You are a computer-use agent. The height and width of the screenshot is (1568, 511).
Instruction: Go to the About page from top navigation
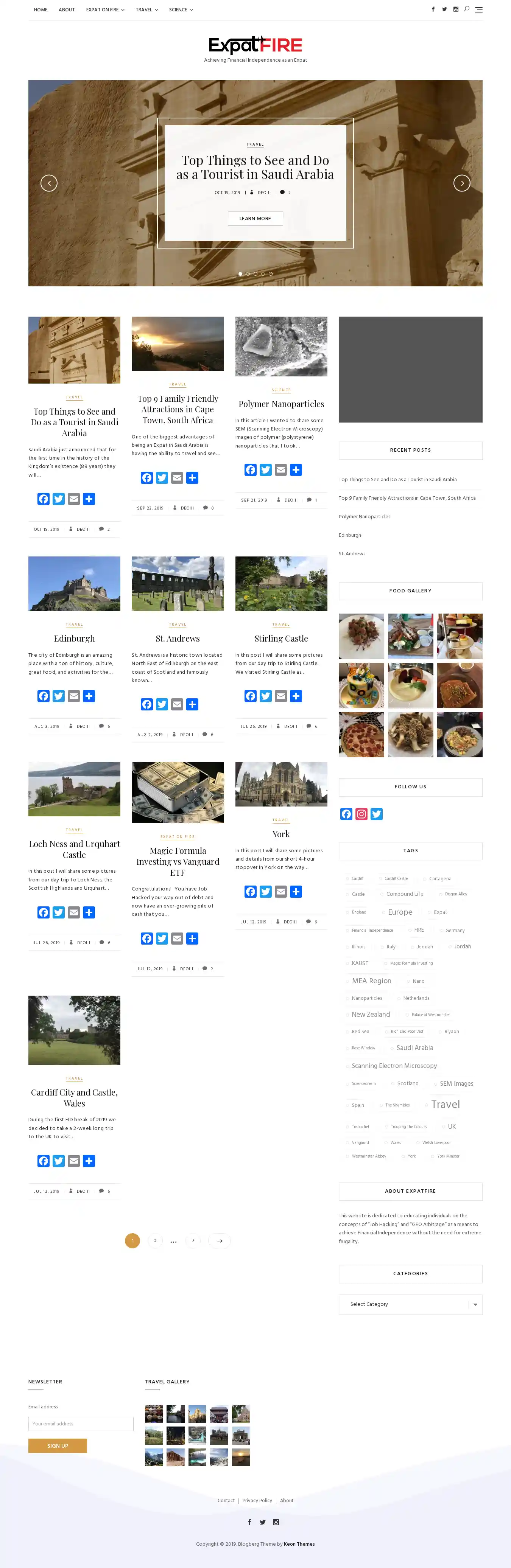coord(66,10)
